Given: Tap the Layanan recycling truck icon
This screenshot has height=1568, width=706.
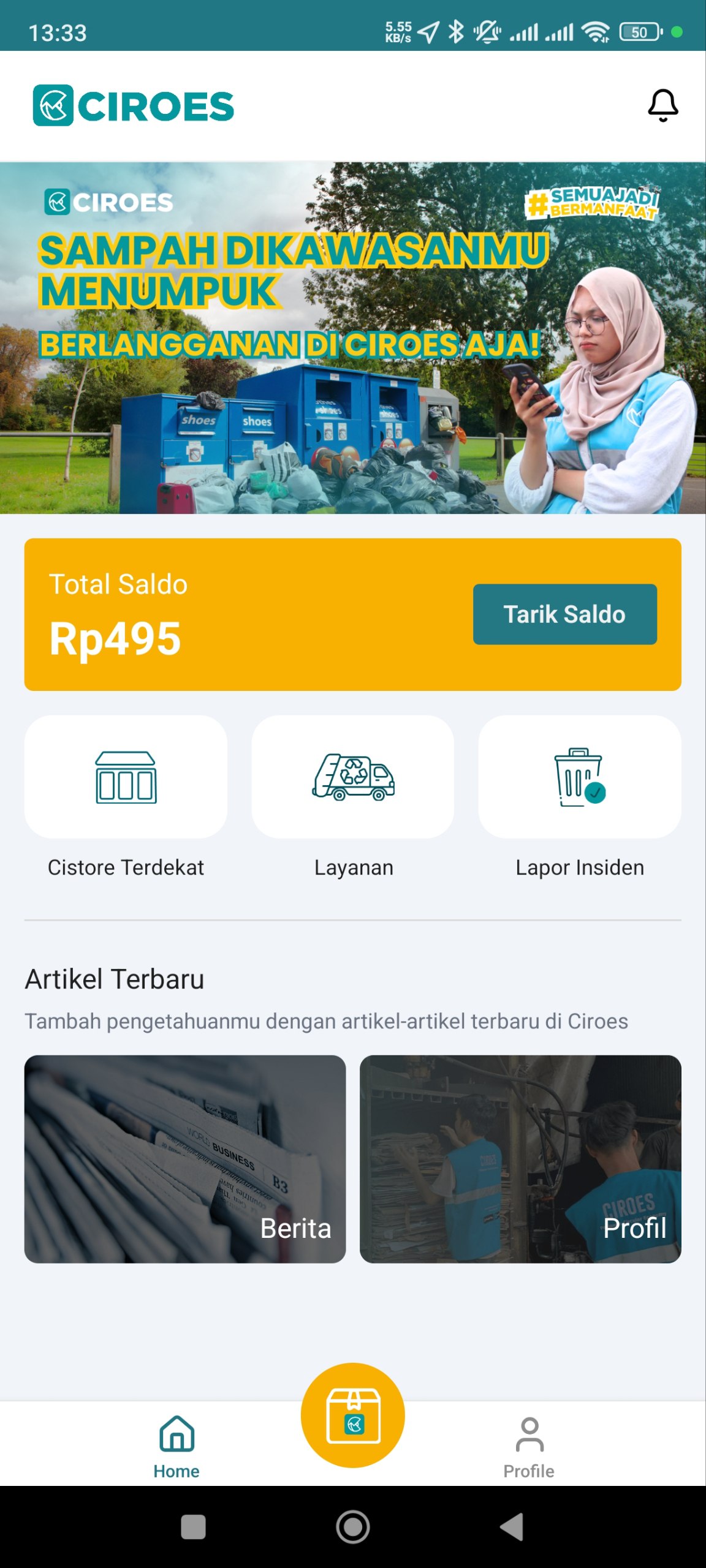Looking at the screenshot, I should (353, 778).
